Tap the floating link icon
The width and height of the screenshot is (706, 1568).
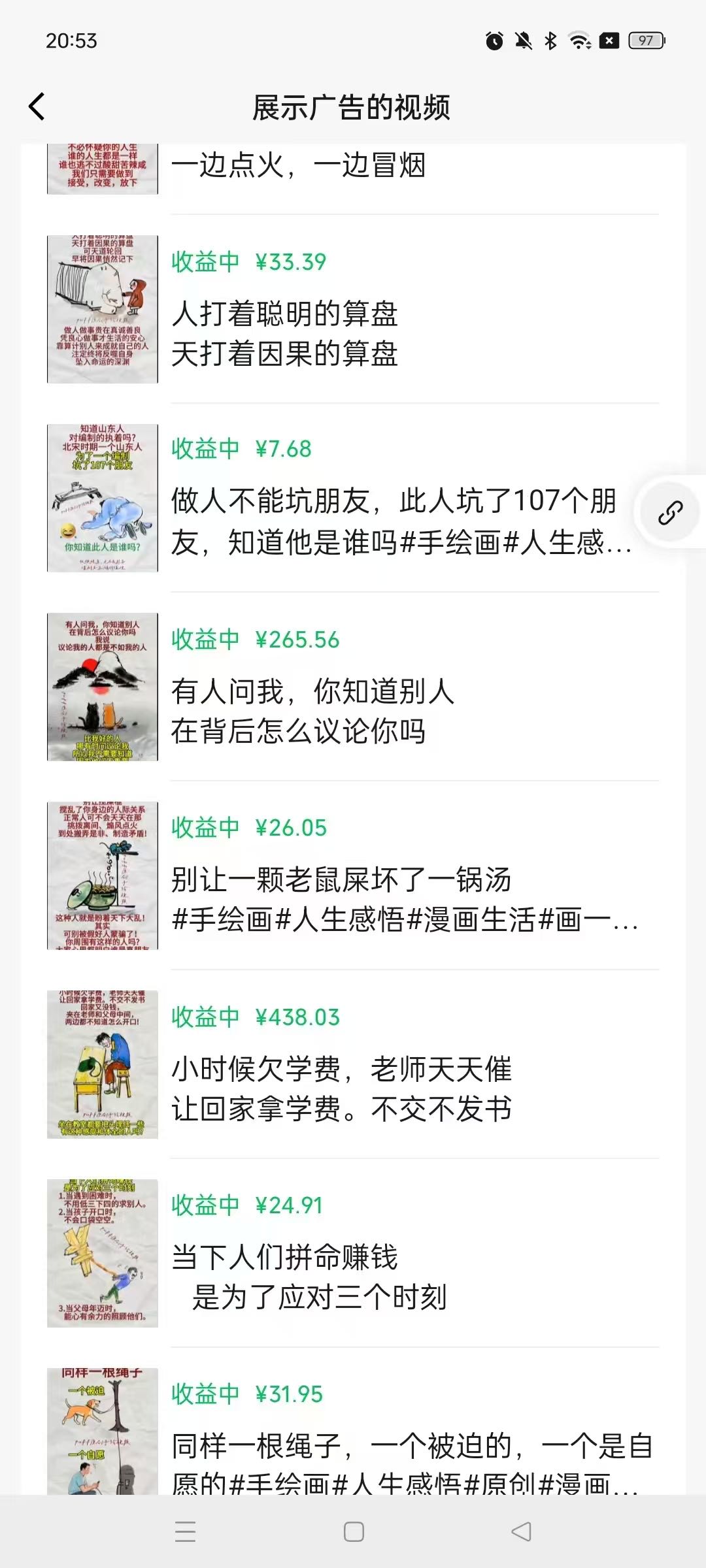click(x=670, y=513)
